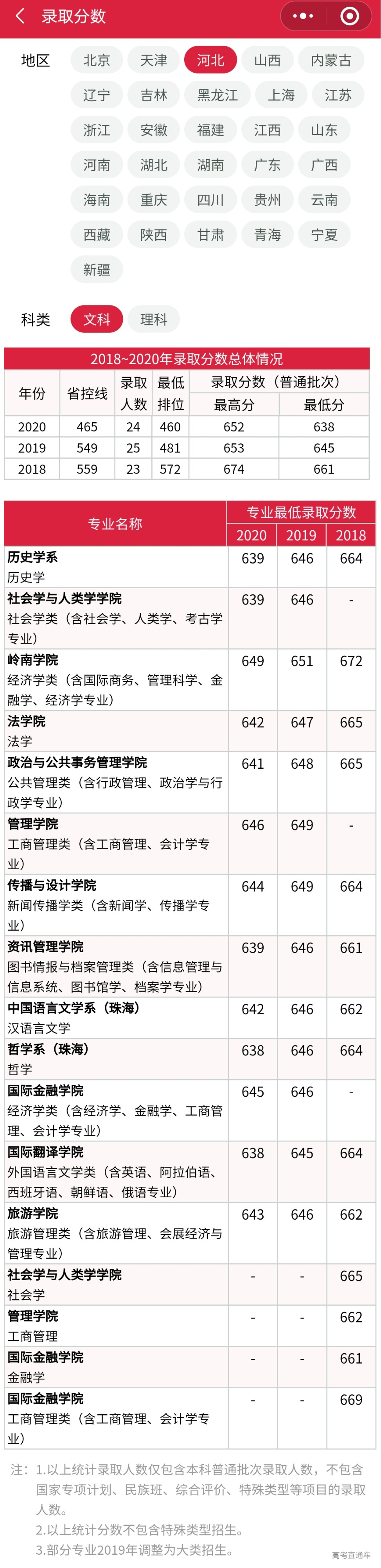Select the 黑龙江 region chip
The image size is (381, 1568).
217,95
